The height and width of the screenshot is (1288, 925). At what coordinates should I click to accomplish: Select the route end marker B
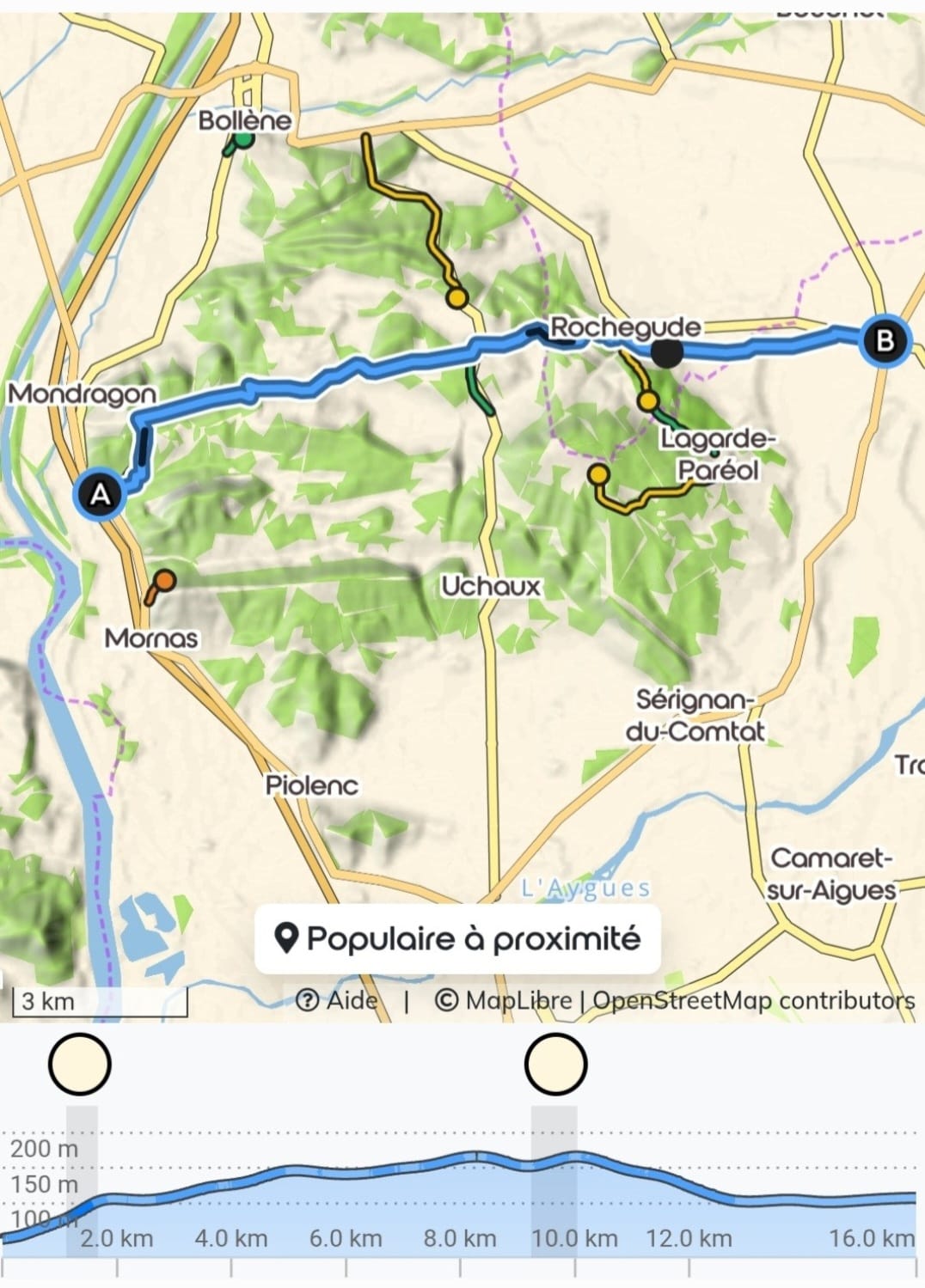pyautogui.click(x=885, y=341)
